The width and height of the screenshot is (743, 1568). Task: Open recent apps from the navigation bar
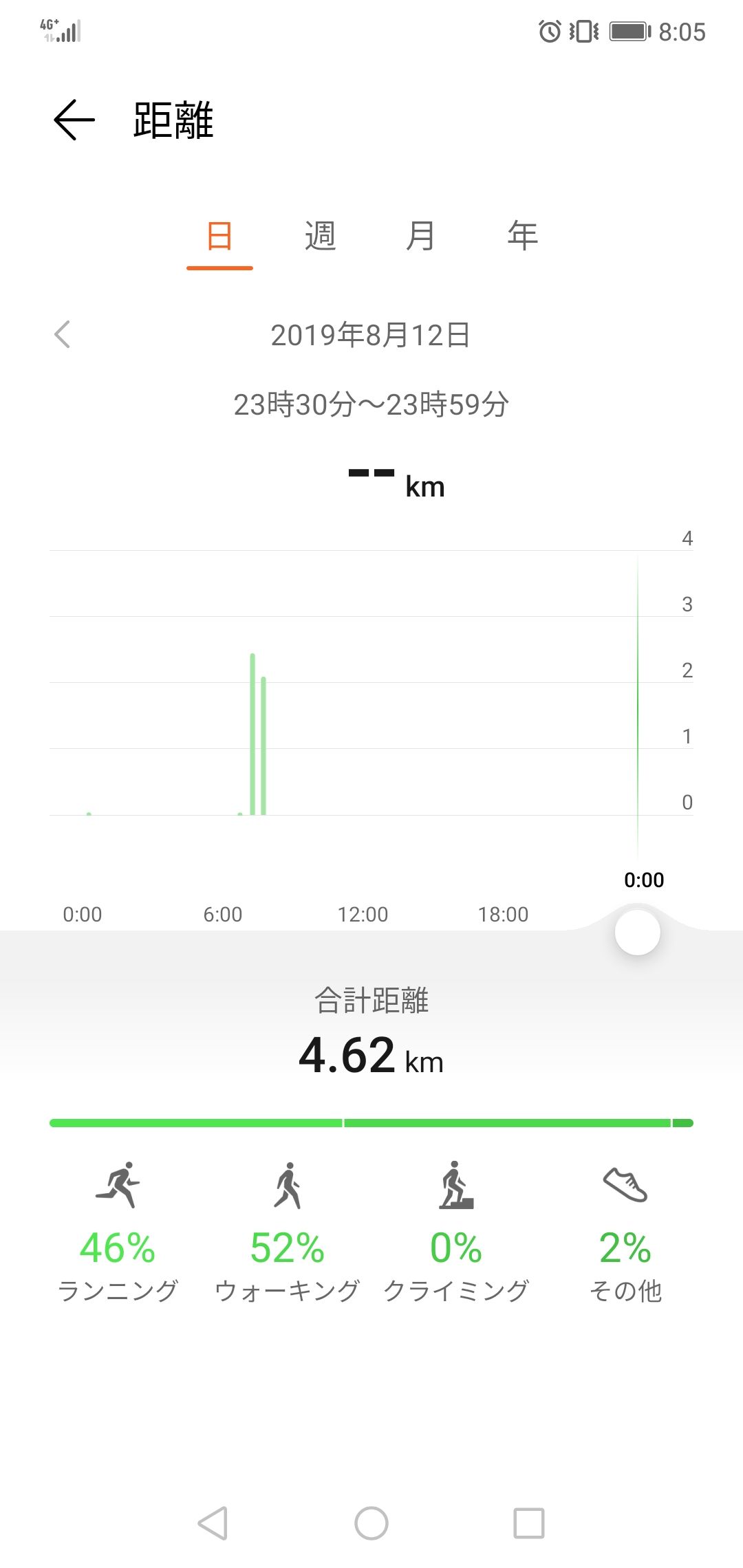click(x=529, y=1523)
